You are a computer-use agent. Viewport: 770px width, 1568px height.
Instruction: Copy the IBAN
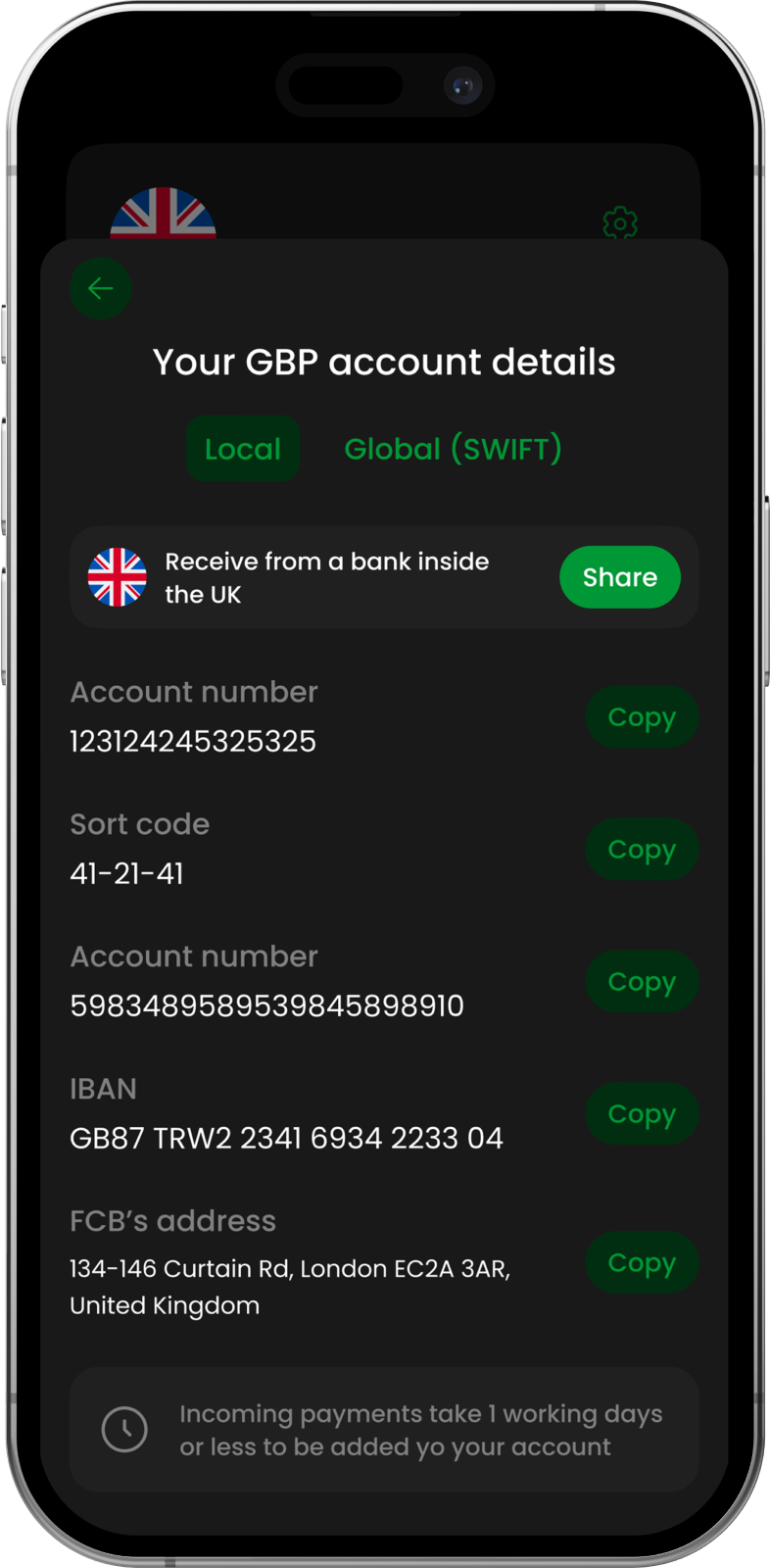point(642,1114)
